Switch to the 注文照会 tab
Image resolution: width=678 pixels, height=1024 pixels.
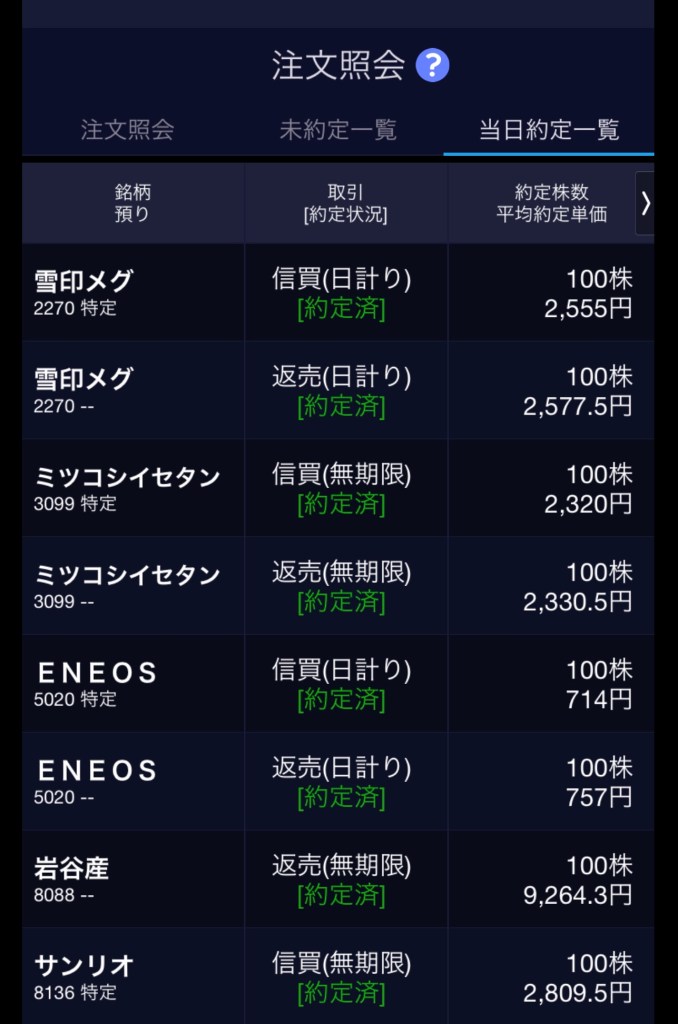127,130
